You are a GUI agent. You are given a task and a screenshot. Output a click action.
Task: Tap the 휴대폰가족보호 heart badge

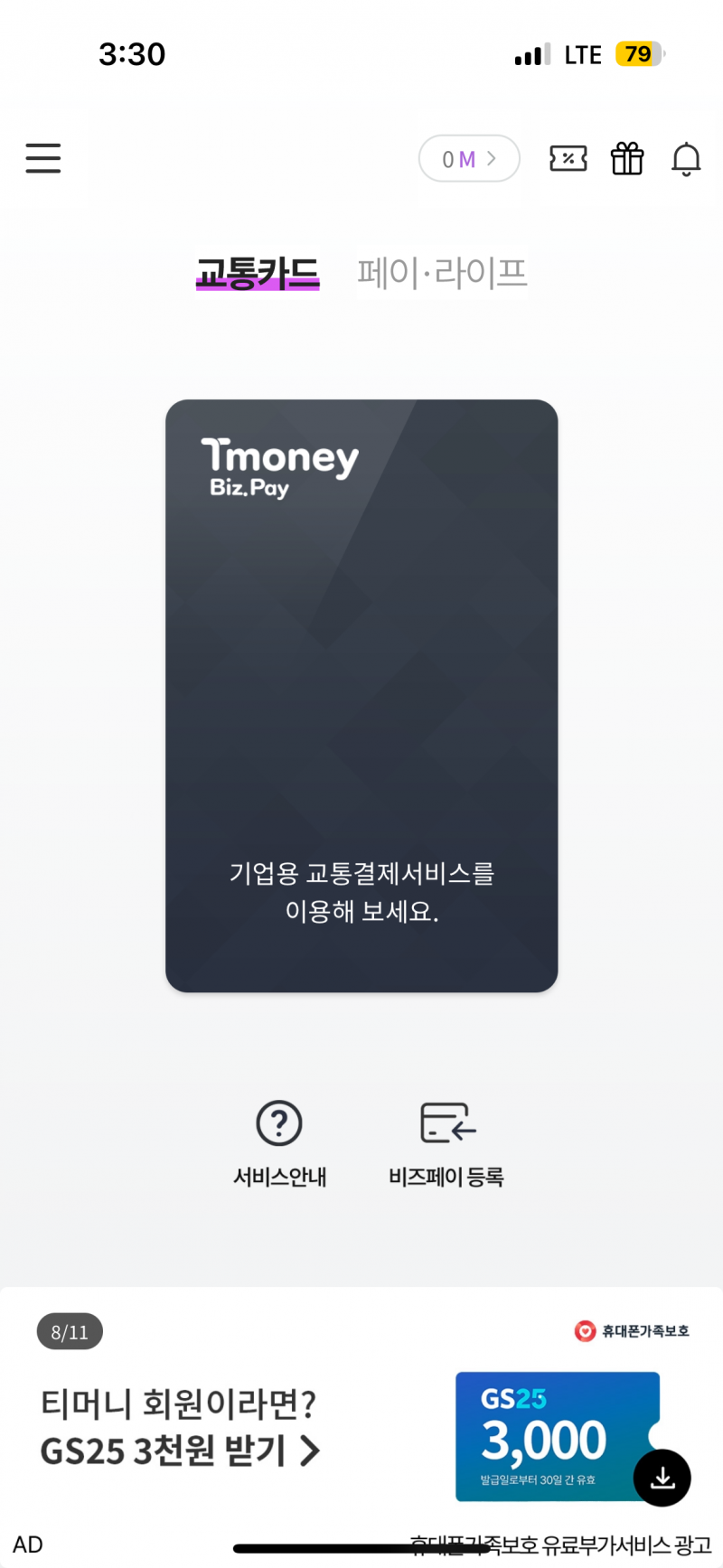click(583, 1331)
